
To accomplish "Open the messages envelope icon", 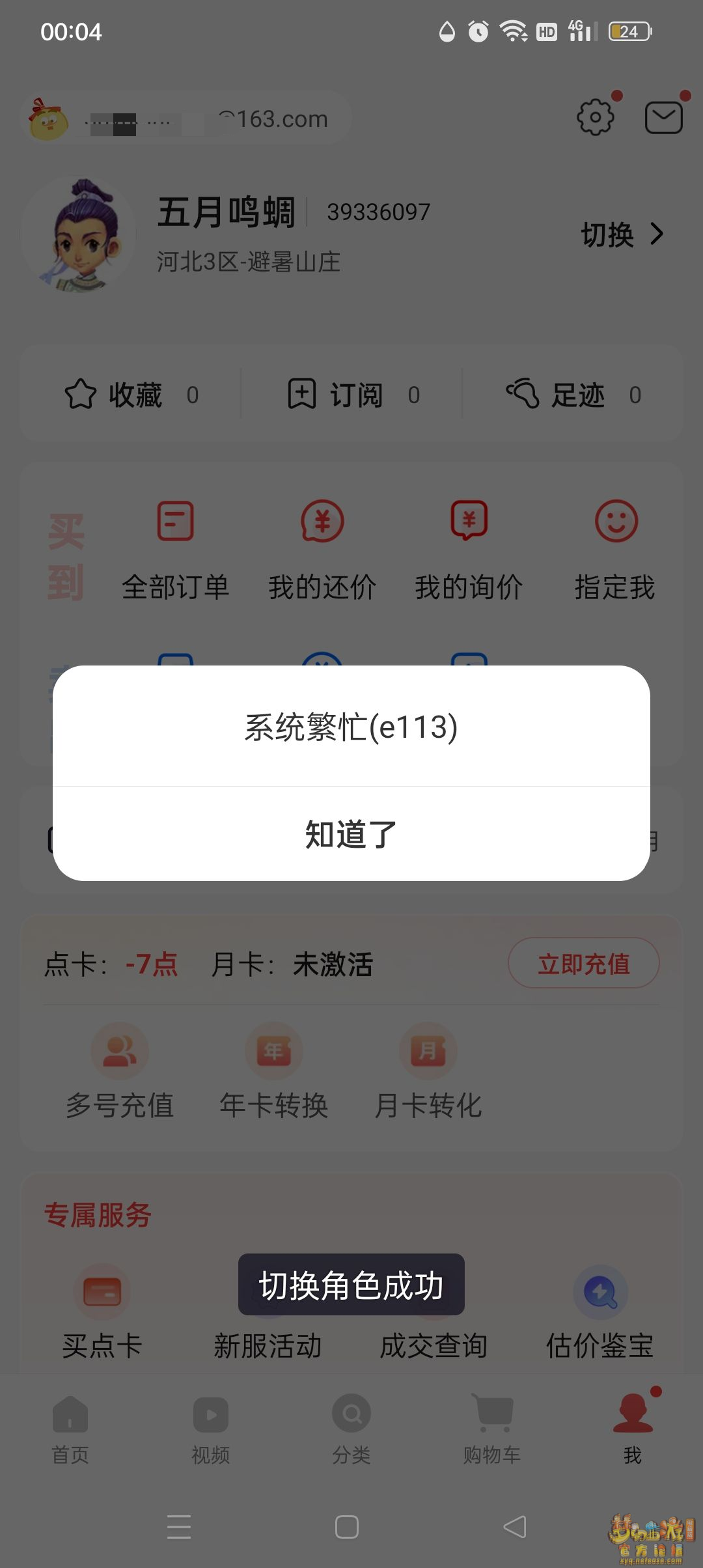I will tap(663, 118).
